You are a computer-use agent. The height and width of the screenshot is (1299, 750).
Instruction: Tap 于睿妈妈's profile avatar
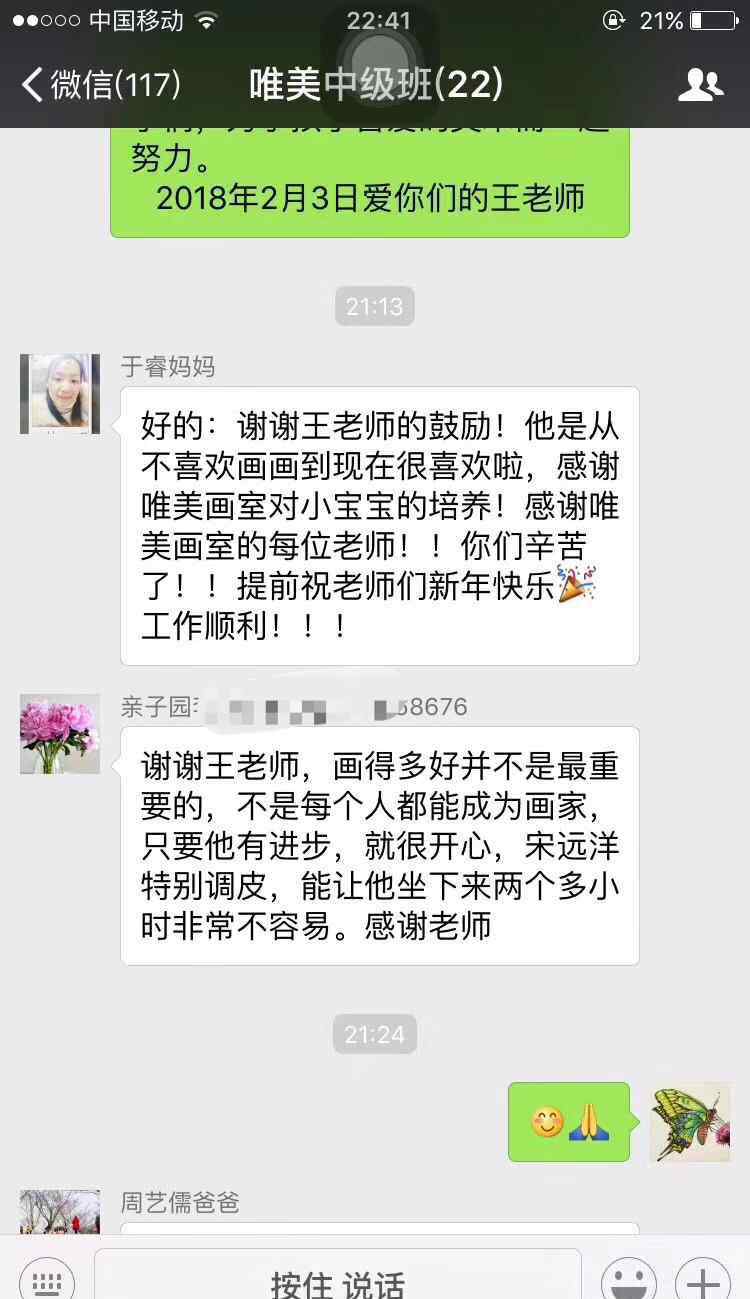pyautogui.click(x=60, y=393)
